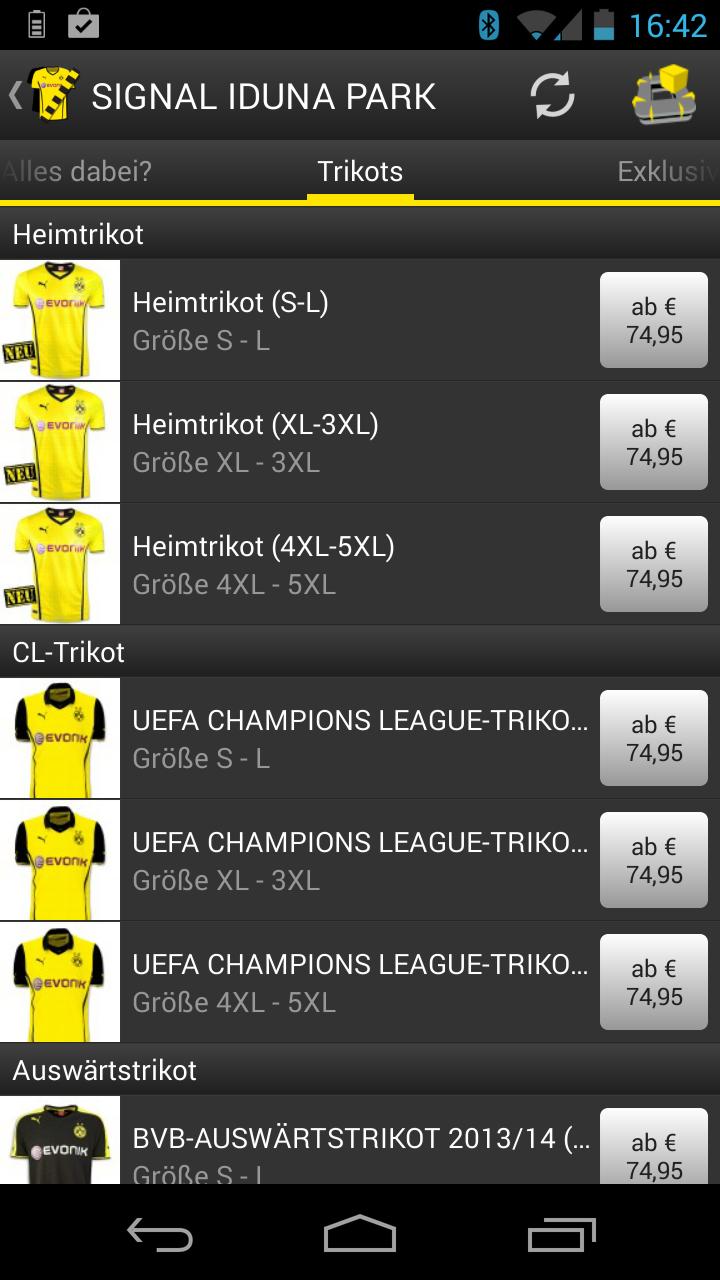This screenshot has width=720, height=1280.
Task: Tap the UEFA Champions League S-L jersey image
Action: (x=60, y=738)
